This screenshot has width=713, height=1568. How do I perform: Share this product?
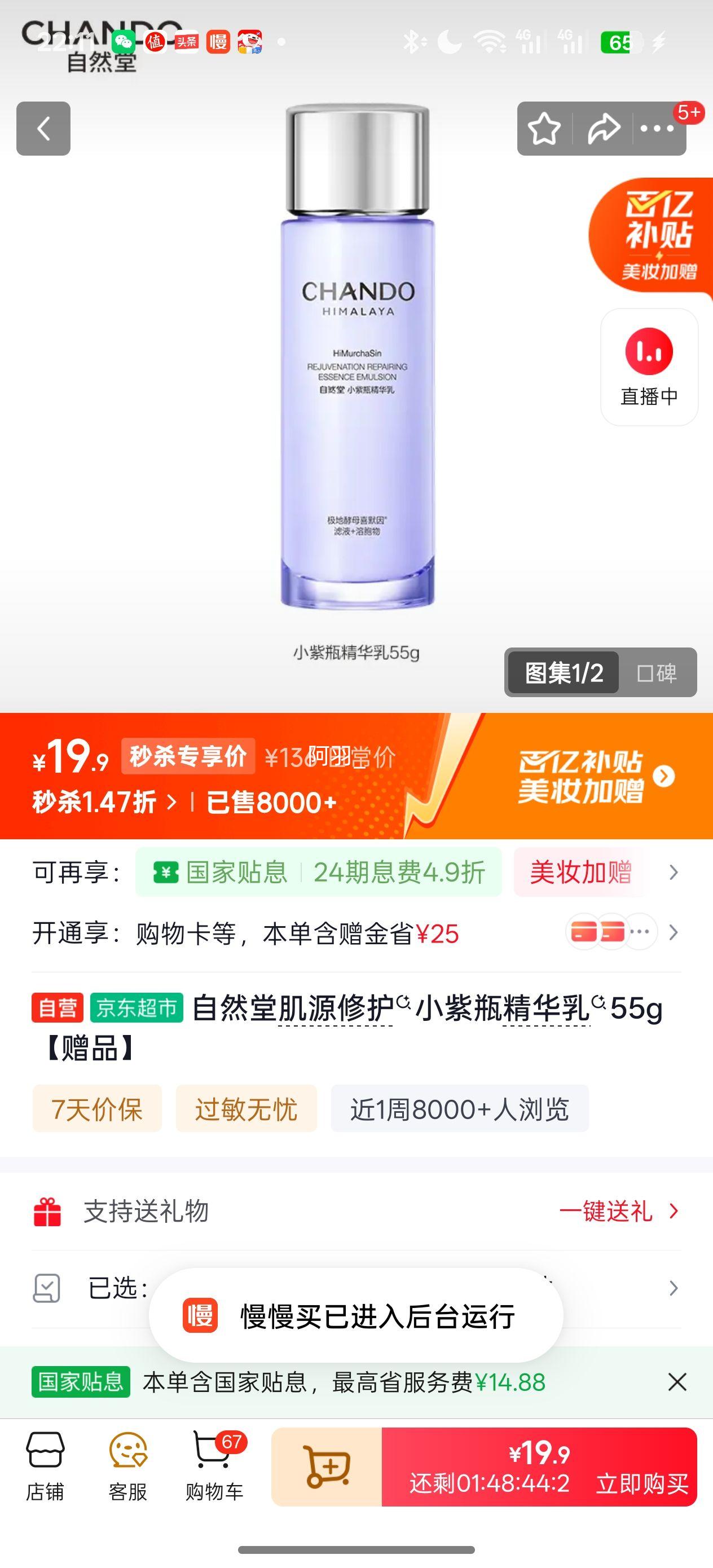pos(602,129)
